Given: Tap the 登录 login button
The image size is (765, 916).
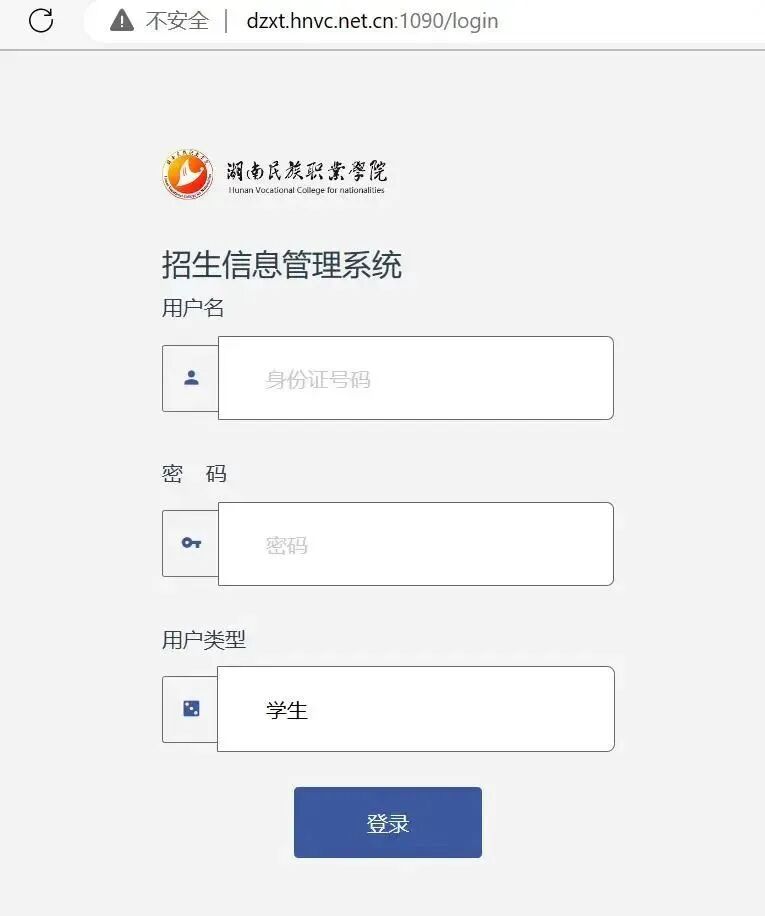Looking at the screenshot, I should pyautogui.click(x=387, y=823).
